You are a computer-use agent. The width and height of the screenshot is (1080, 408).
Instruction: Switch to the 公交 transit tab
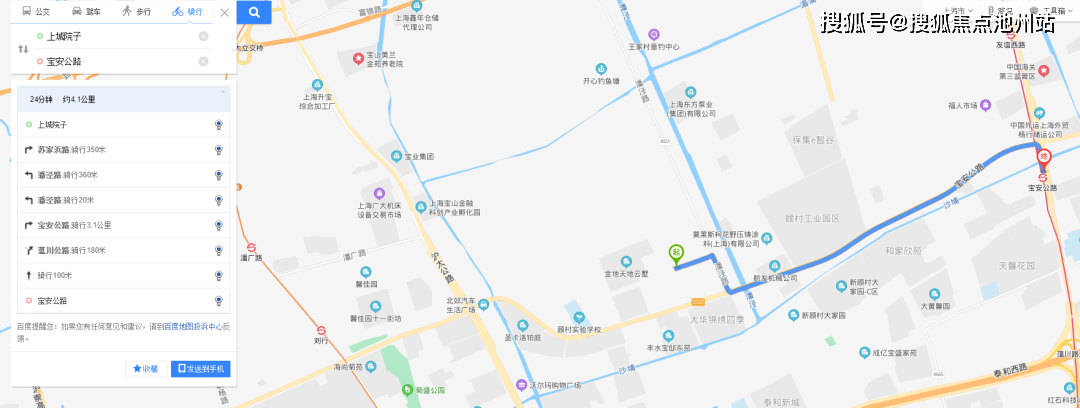[36, 12]
